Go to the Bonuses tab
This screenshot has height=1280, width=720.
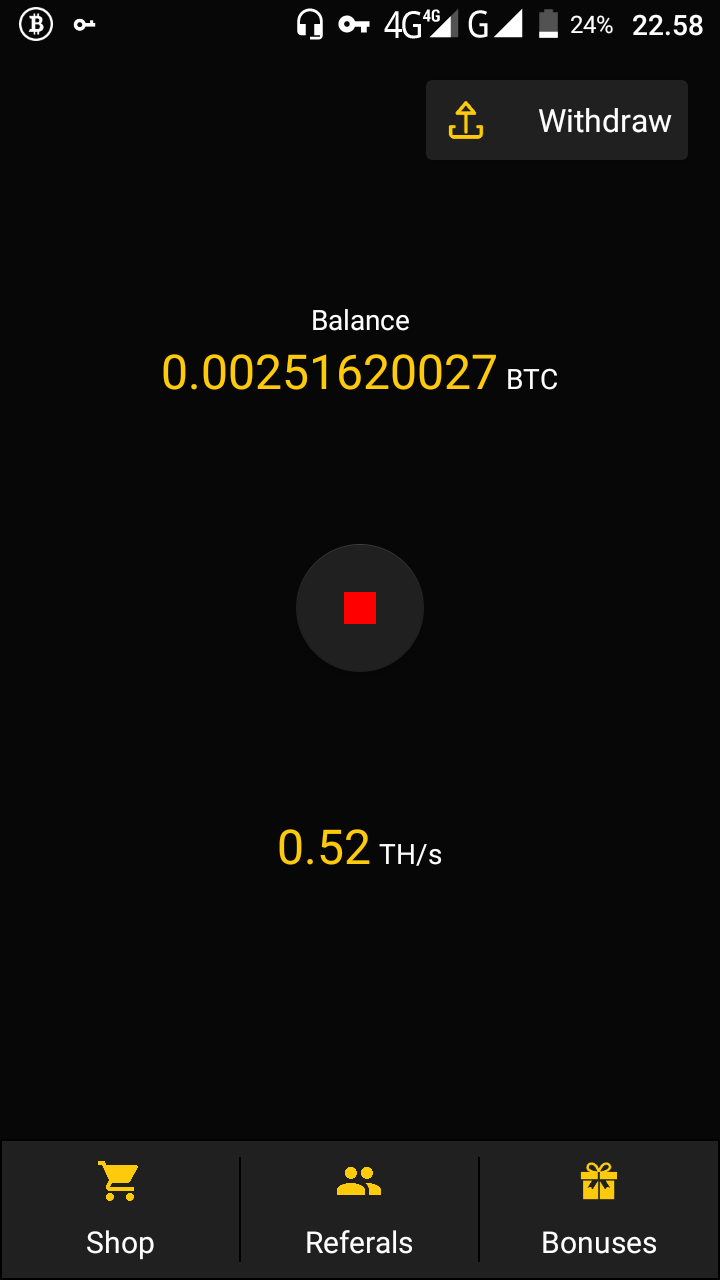coord(599,1210)
